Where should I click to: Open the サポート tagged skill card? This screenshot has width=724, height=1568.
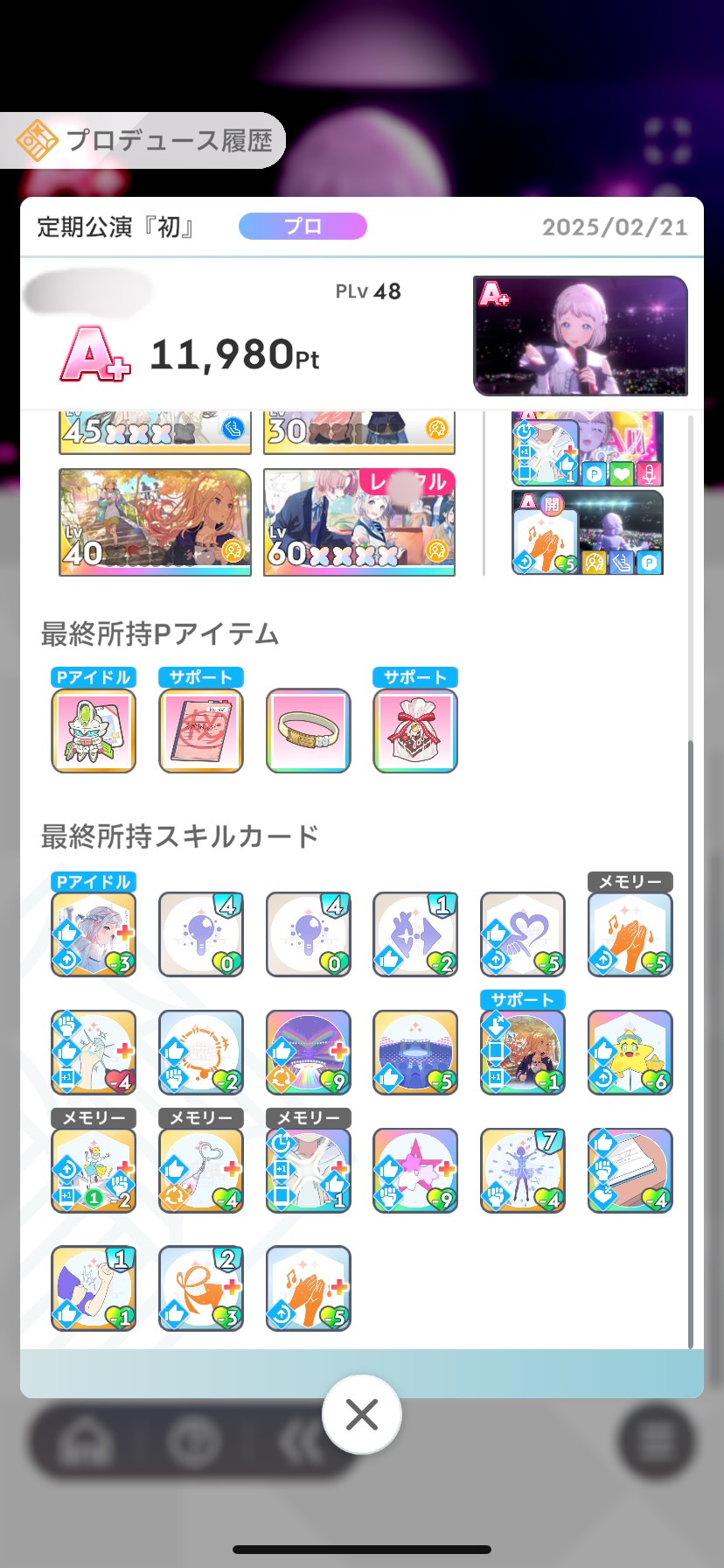click(x=523, y=1053)
